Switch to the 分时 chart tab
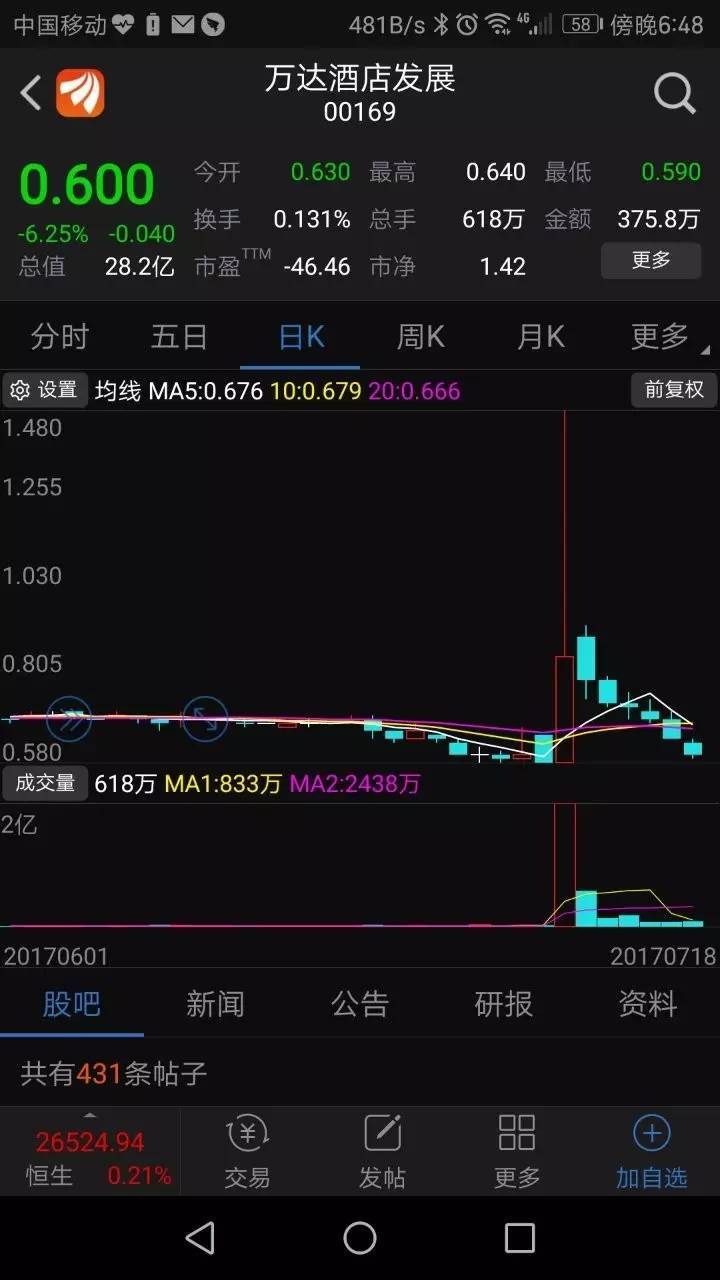Viewport: 720px width, 1280px height. click(58, 337)
